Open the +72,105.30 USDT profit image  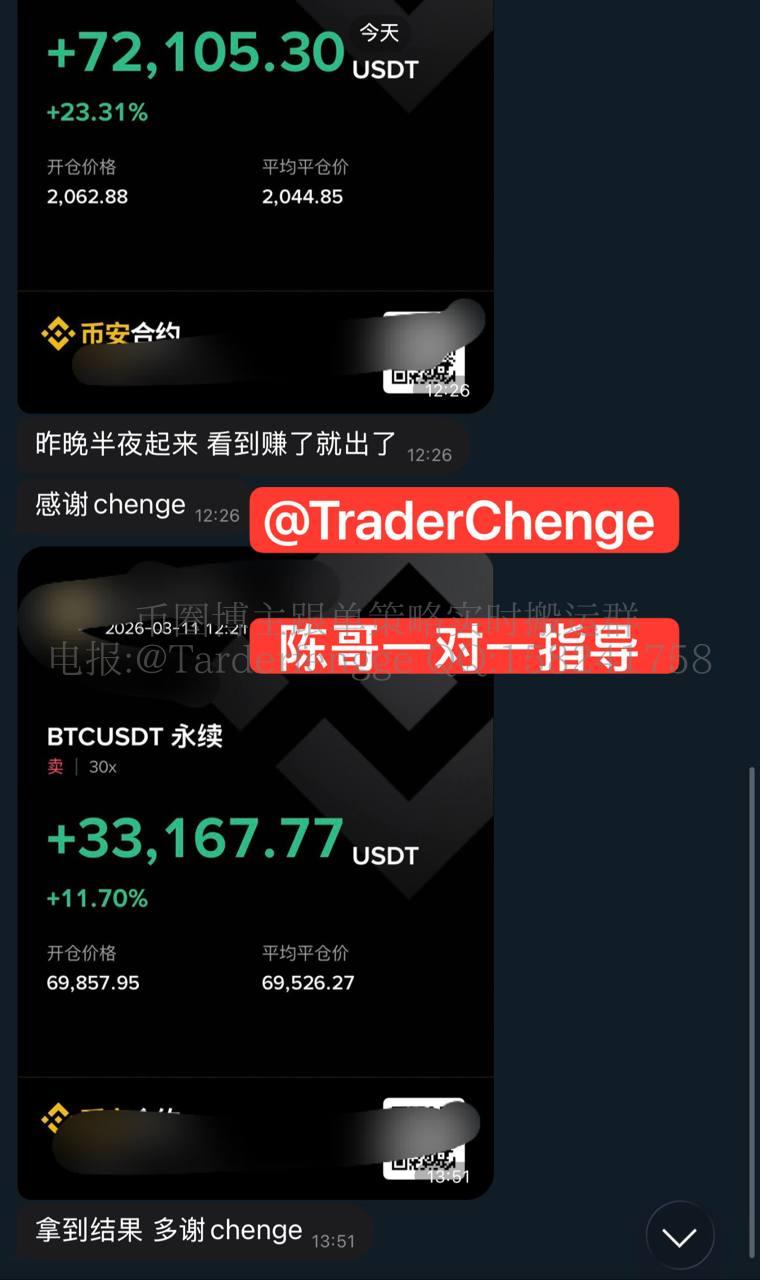click(x=255, y=200)
